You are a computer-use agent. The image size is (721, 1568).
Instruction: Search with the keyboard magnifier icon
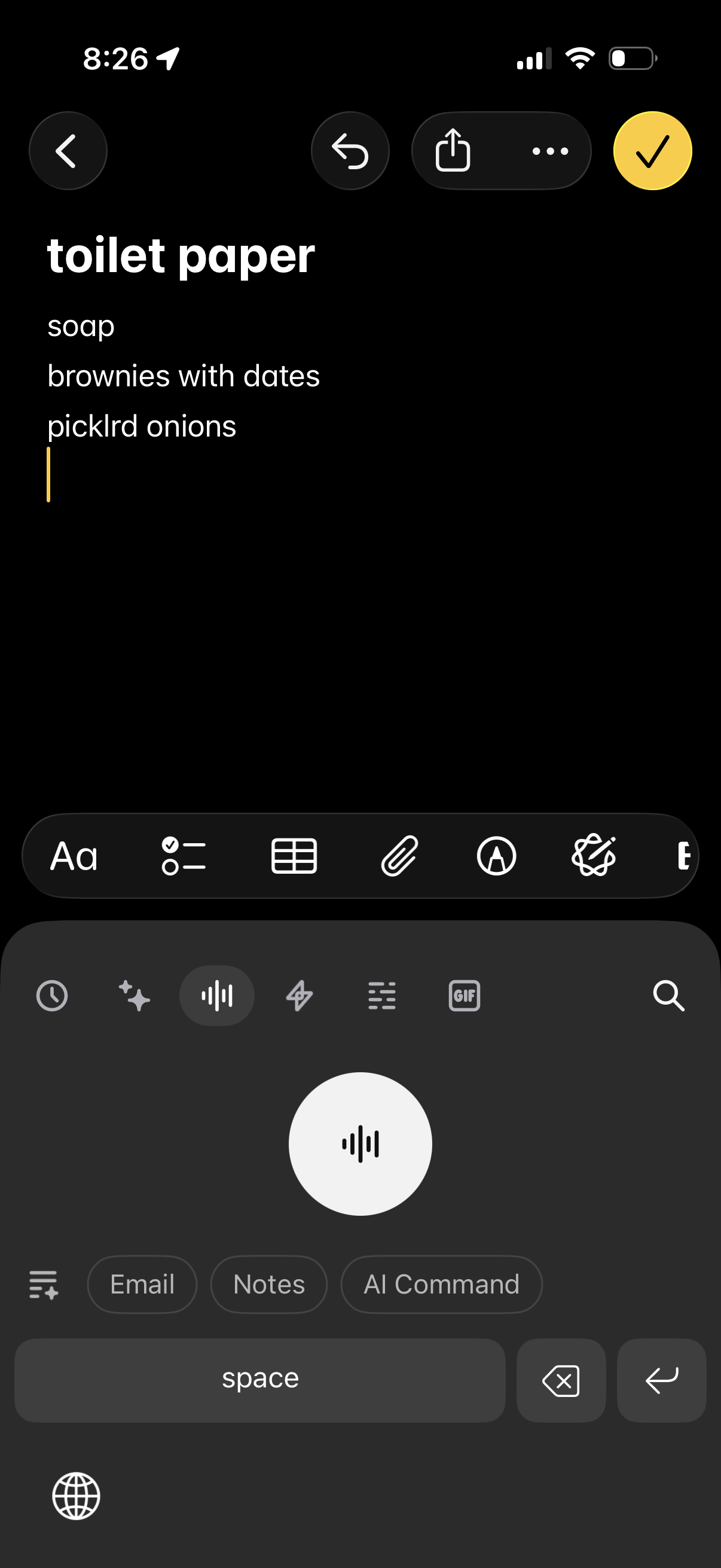pyautogui.click(x=668, y=996)
